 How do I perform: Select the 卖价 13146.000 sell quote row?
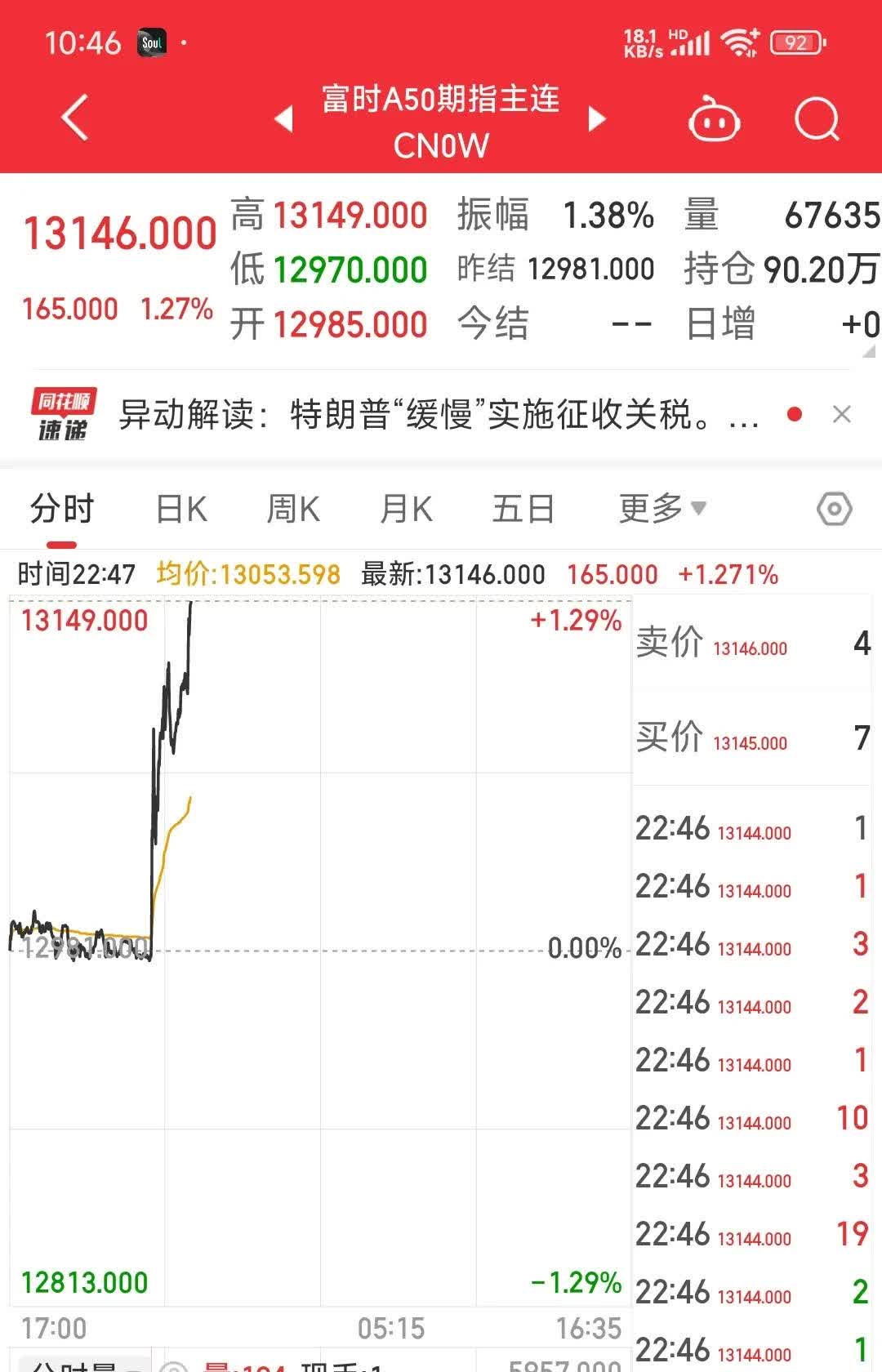coord(751,645)
